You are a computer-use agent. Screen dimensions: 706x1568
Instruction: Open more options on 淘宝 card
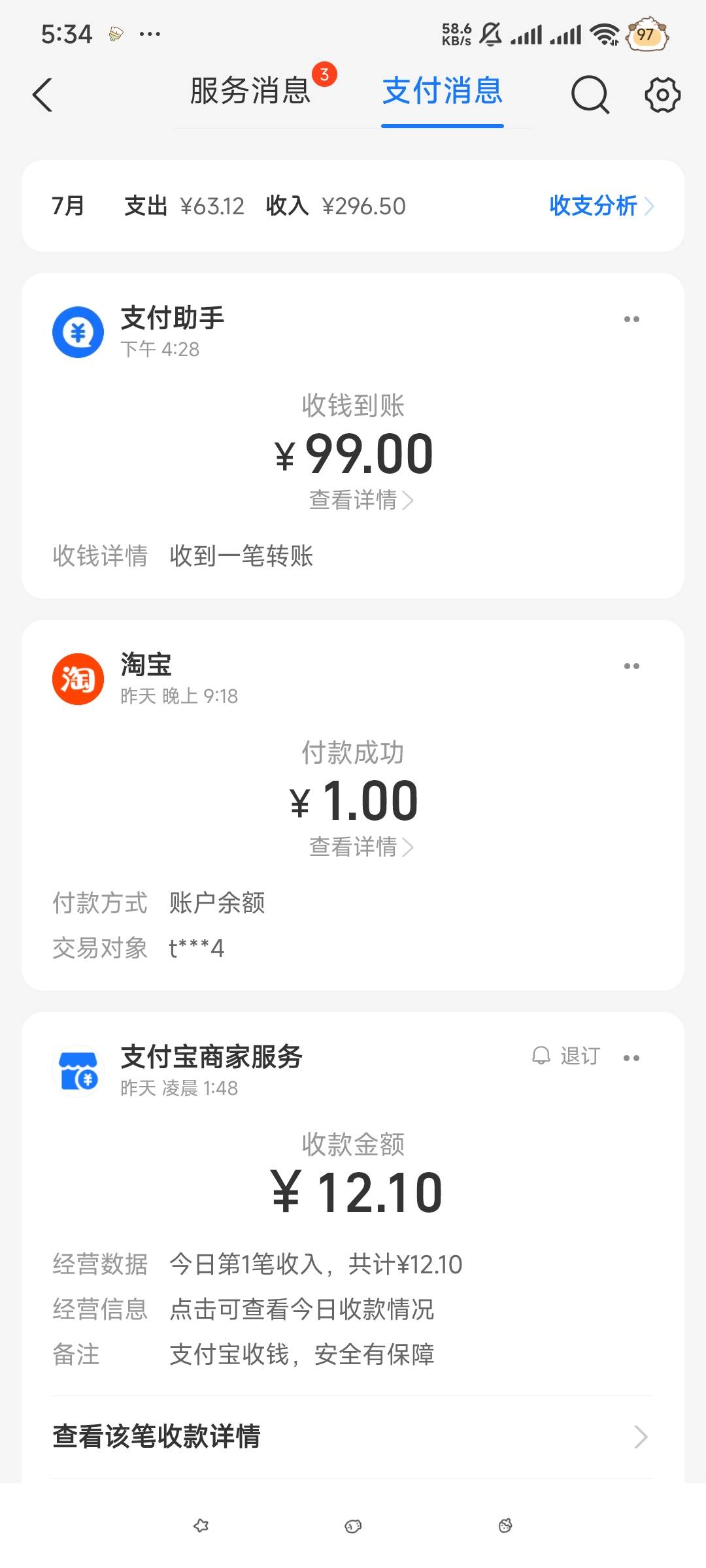[631, 666]
